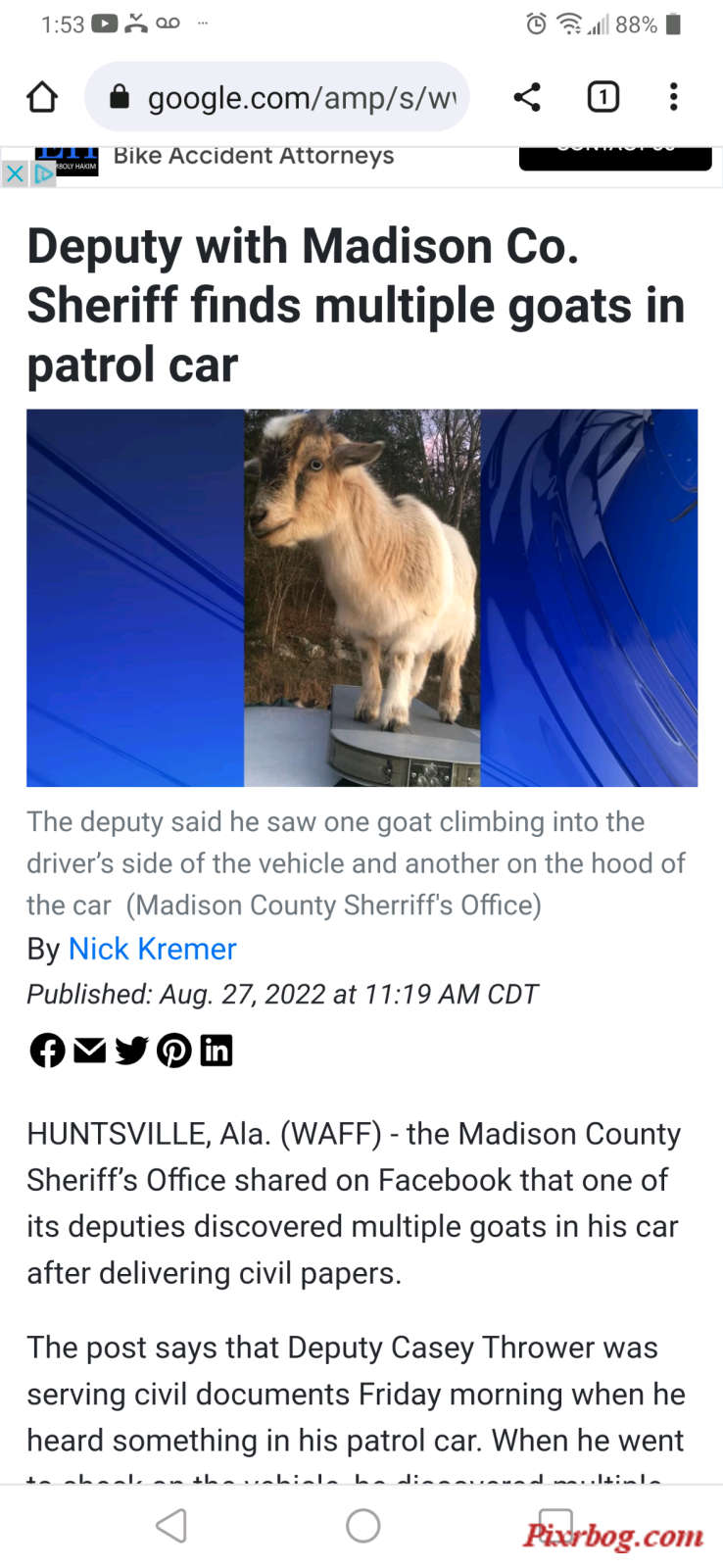Open the browser's three-dot menu

673,97
